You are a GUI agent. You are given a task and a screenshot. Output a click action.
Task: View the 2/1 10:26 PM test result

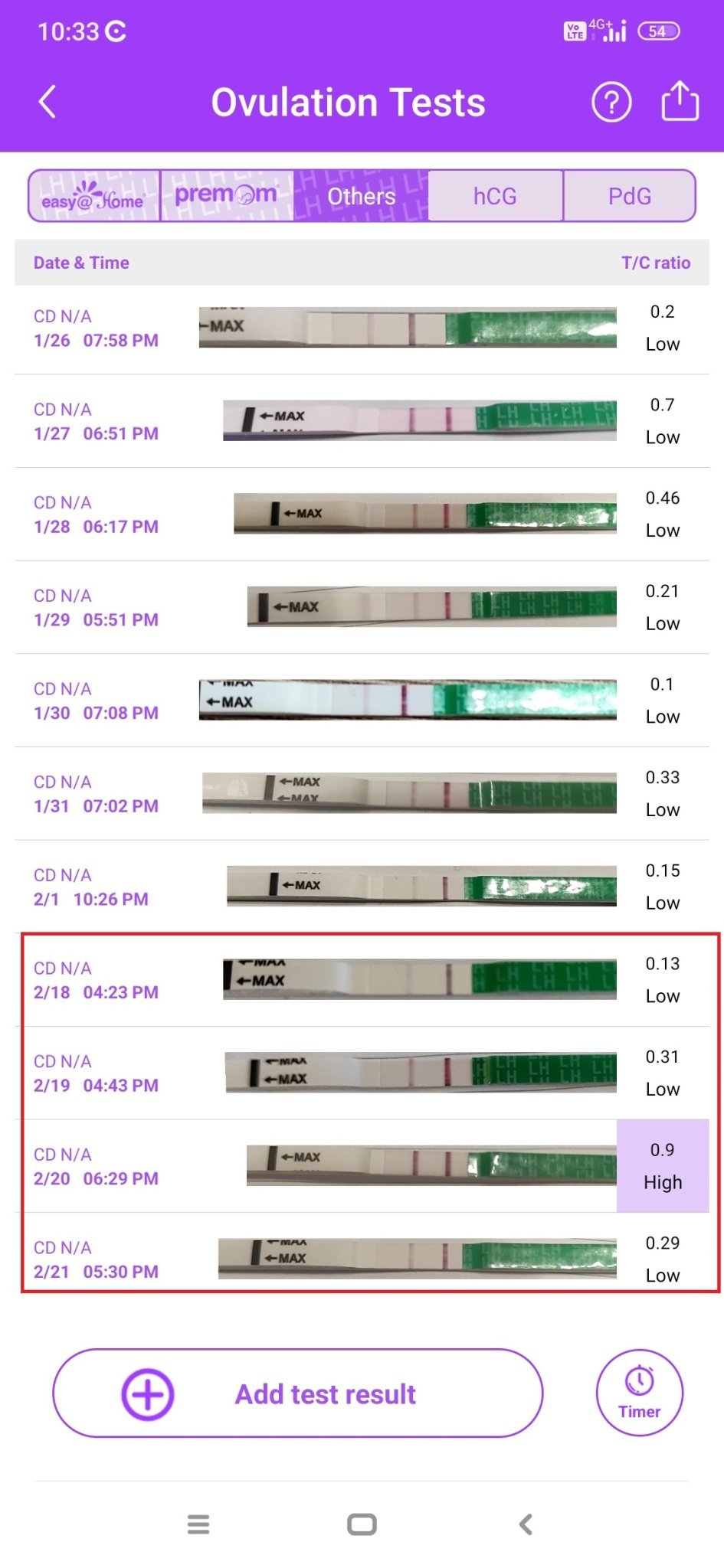click(x=362, y=887)
